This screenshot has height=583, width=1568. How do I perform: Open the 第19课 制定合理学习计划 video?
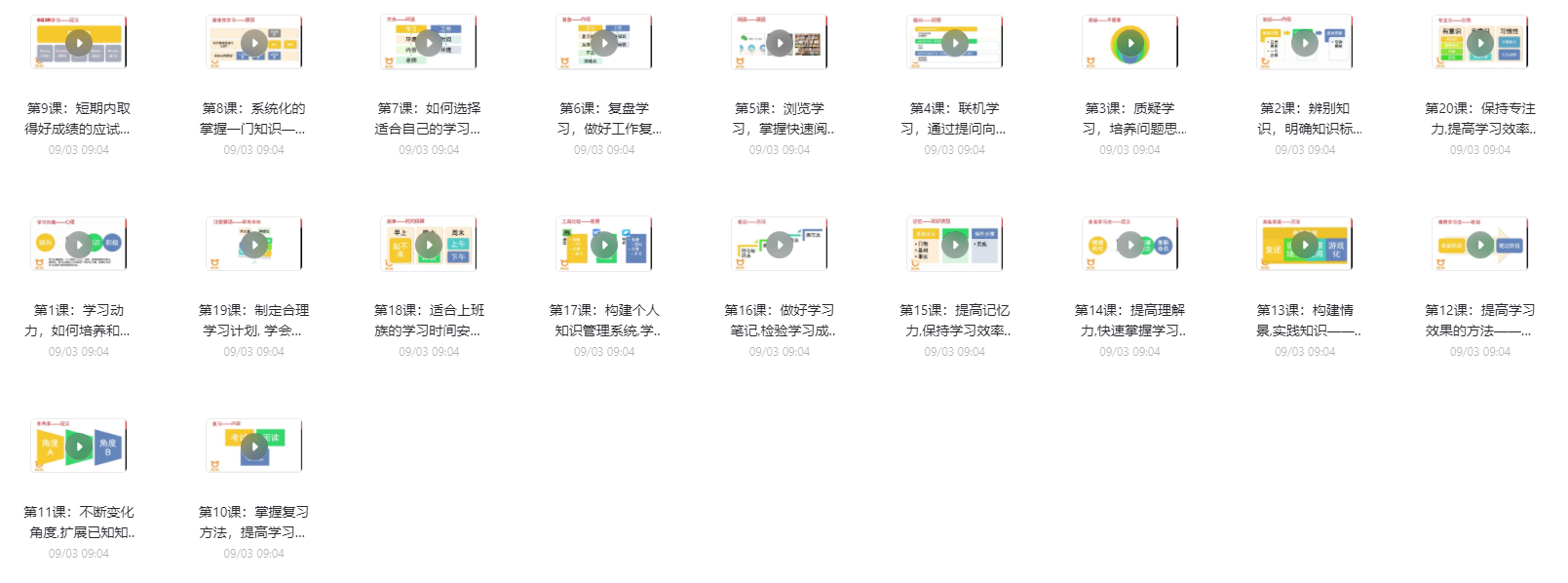coord(254,245)
